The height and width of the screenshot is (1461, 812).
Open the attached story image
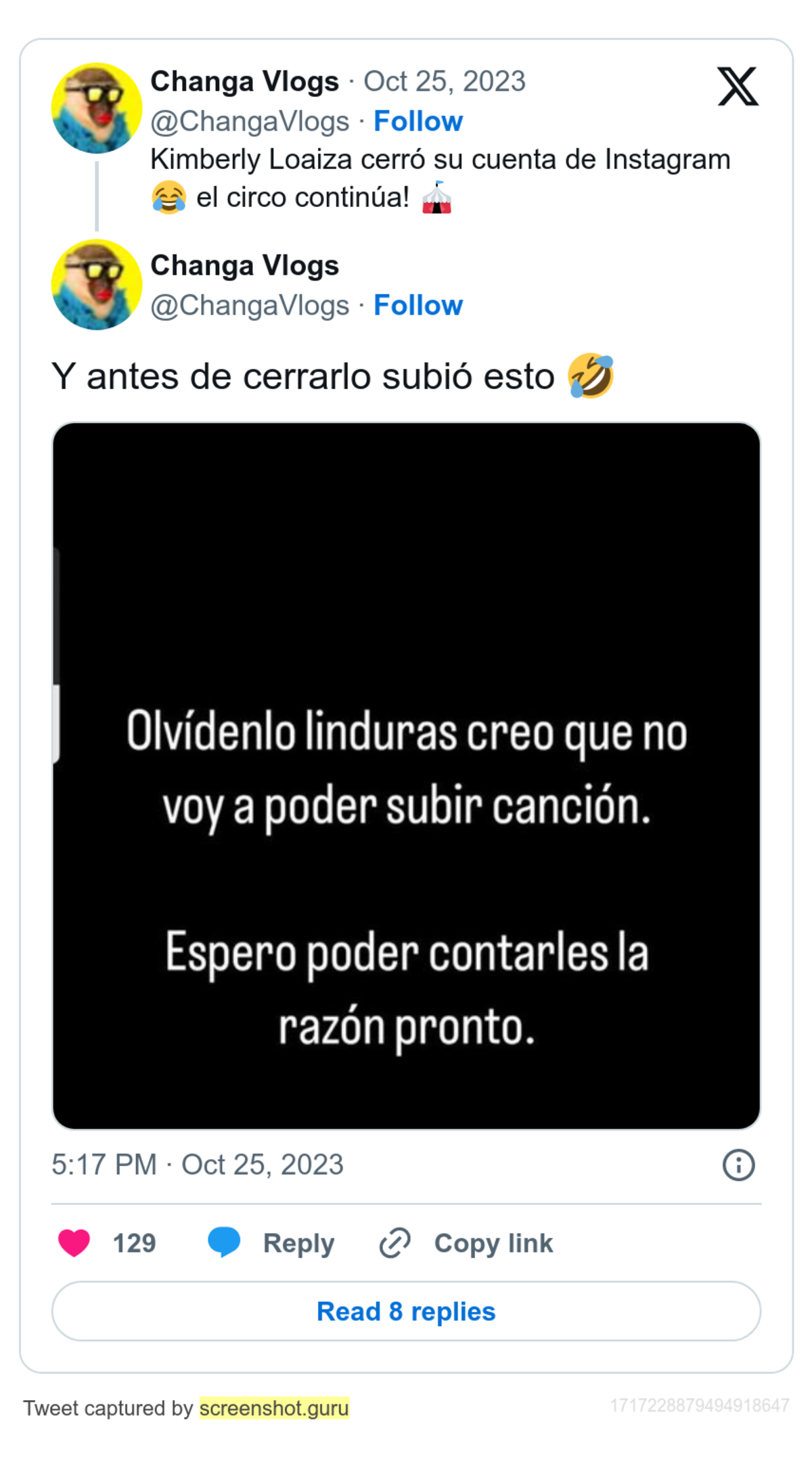click(406, 776)
